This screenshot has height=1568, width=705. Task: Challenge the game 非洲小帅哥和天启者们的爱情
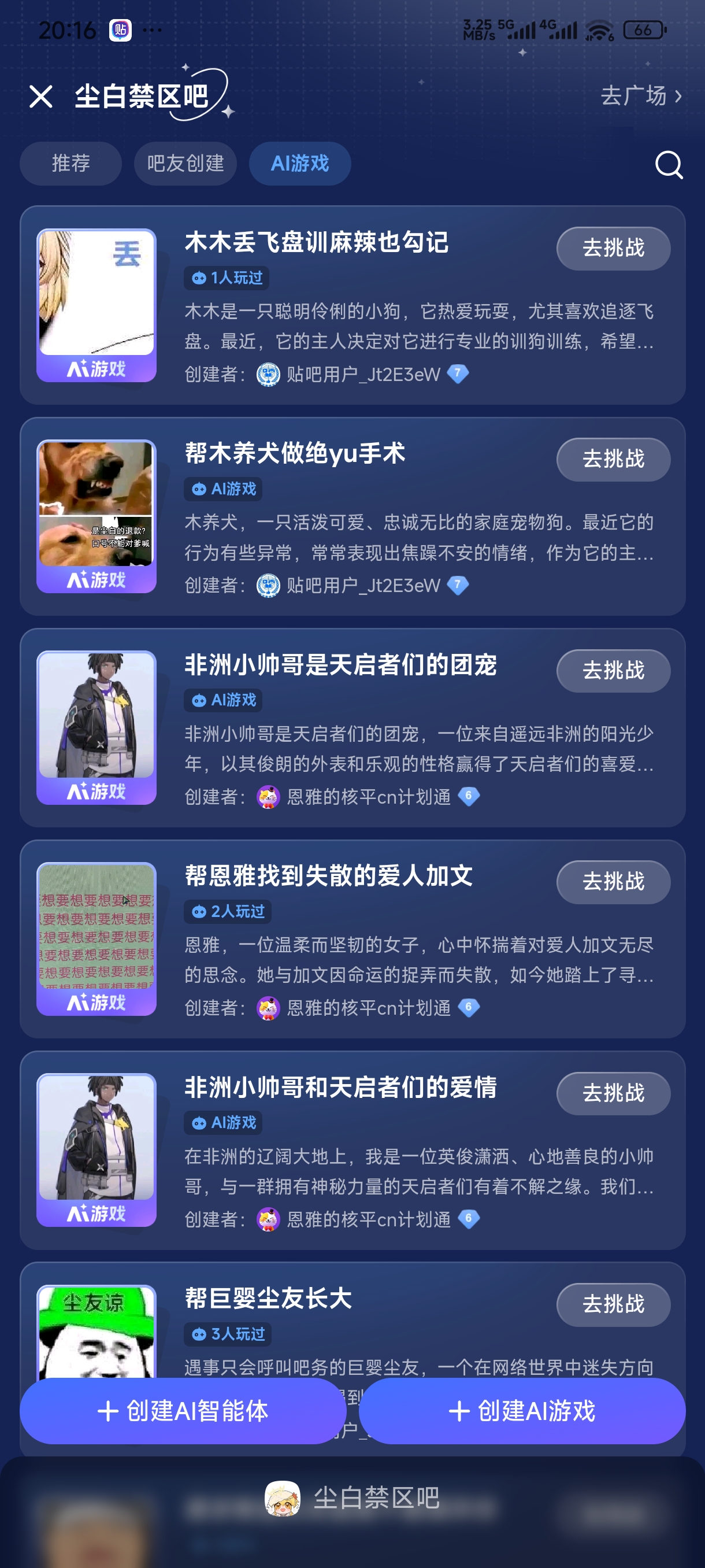pos(613,1093)
